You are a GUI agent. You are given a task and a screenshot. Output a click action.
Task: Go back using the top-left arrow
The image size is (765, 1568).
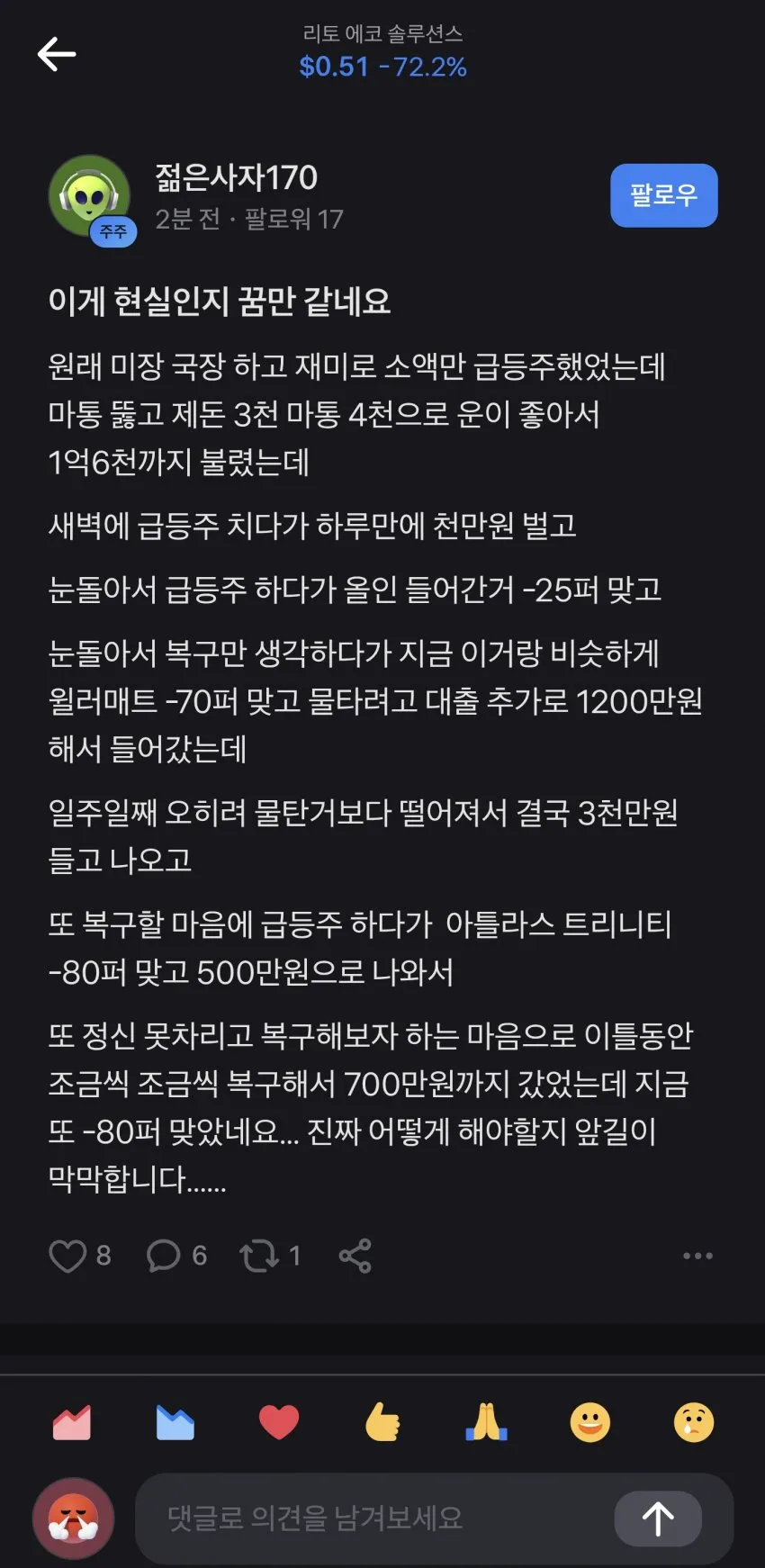click(x=56, y=54)
